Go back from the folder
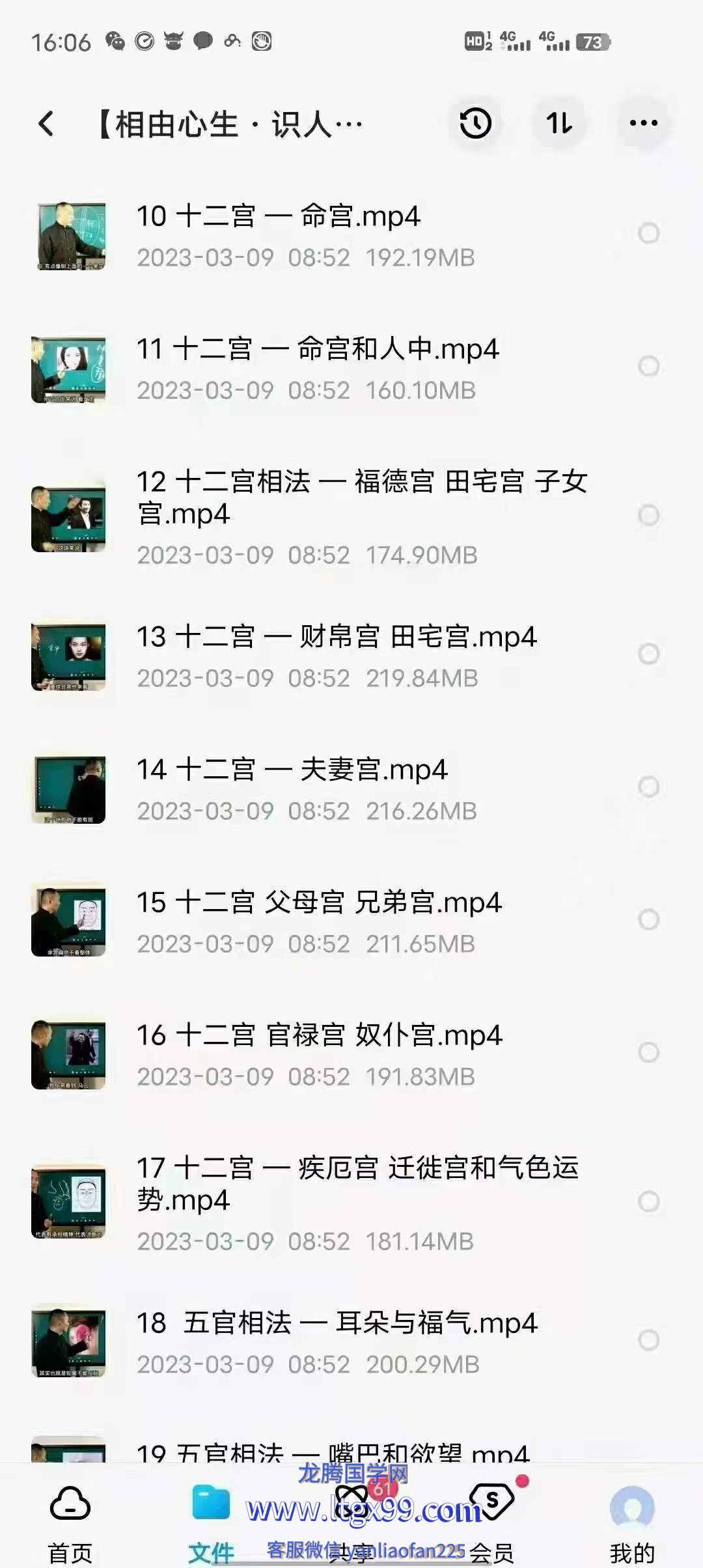Viewport: 703px width, 1568px height. pos(46,124)
